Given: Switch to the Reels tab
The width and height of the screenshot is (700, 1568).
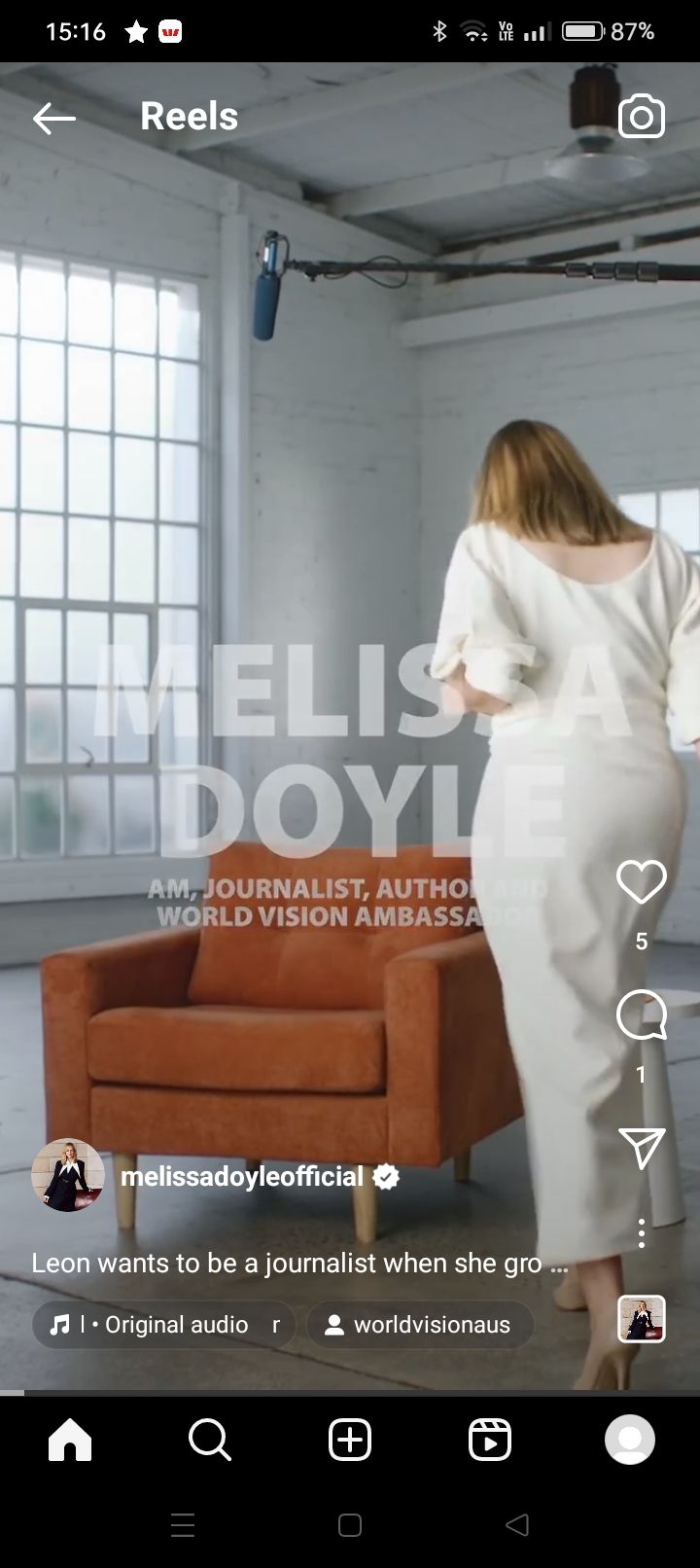Looking at the screenshot, I should point(490,1440).
